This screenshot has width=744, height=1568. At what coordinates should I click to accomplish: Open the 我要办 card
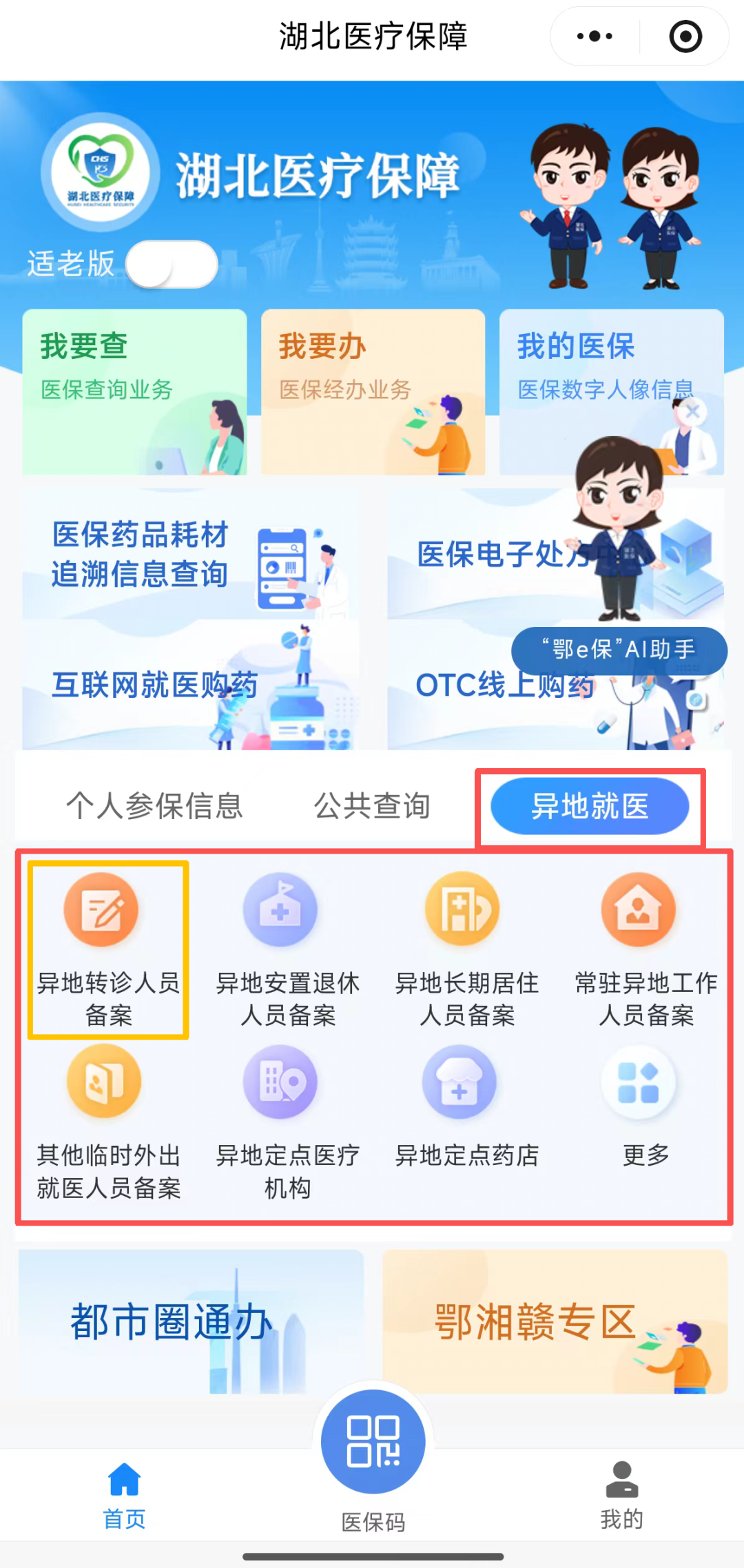click(373, 391)
